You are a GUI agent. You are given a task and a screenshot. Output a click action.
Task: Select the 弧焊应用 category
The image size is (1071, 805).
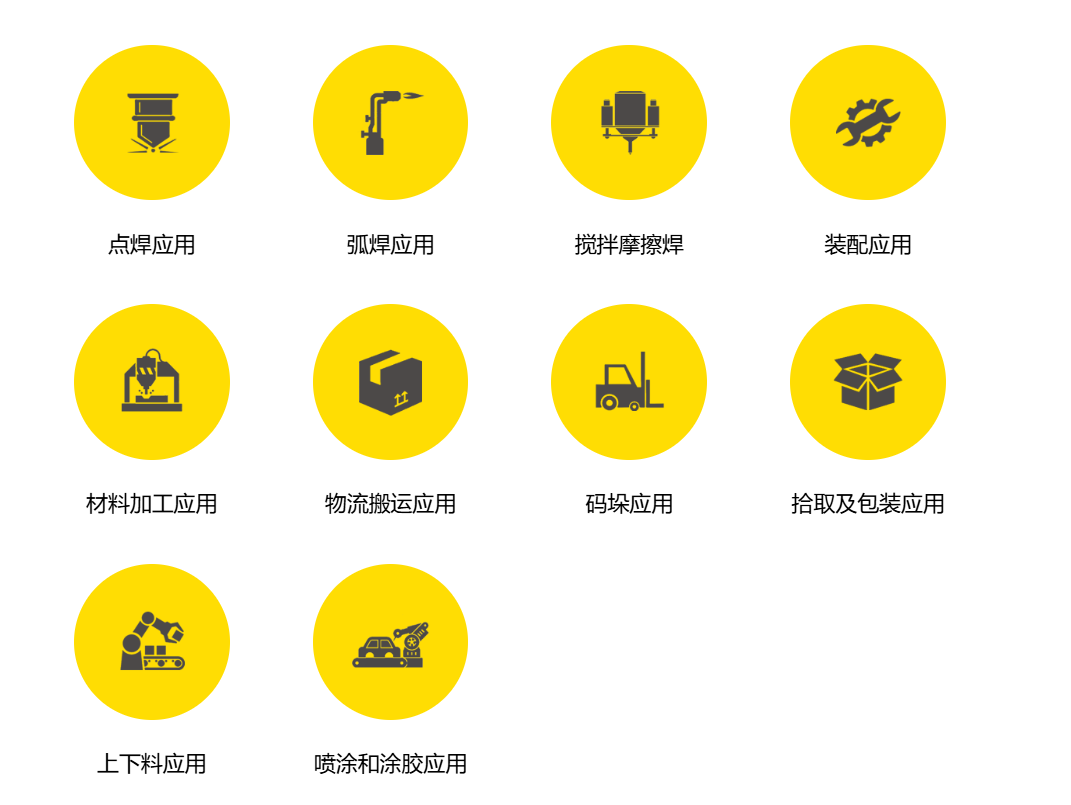tap(390, 123)
